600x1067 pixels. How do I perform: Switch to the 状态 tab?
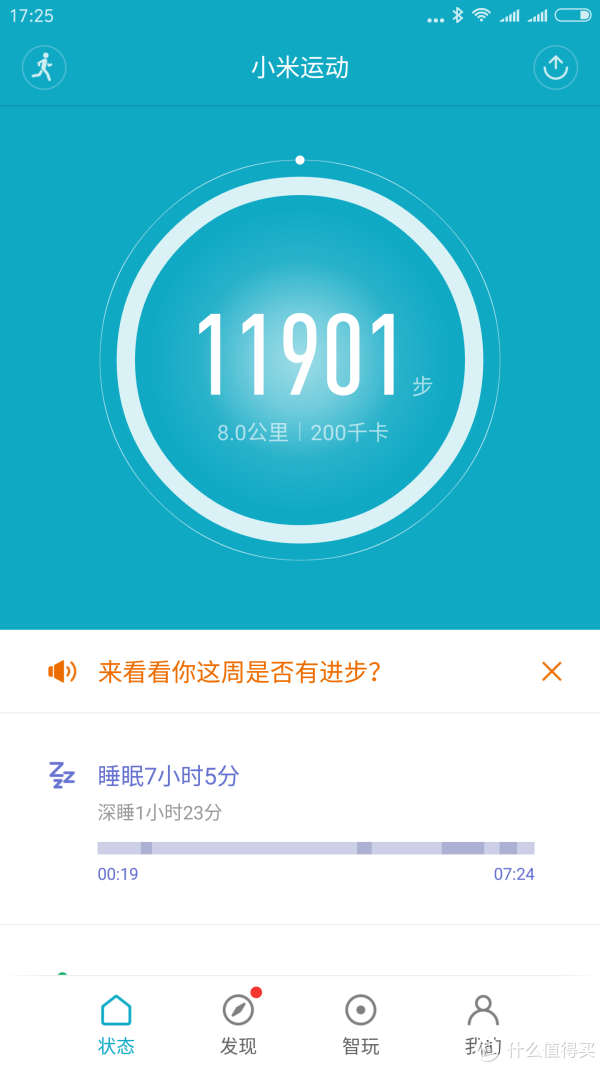(x=116, y=1024)
